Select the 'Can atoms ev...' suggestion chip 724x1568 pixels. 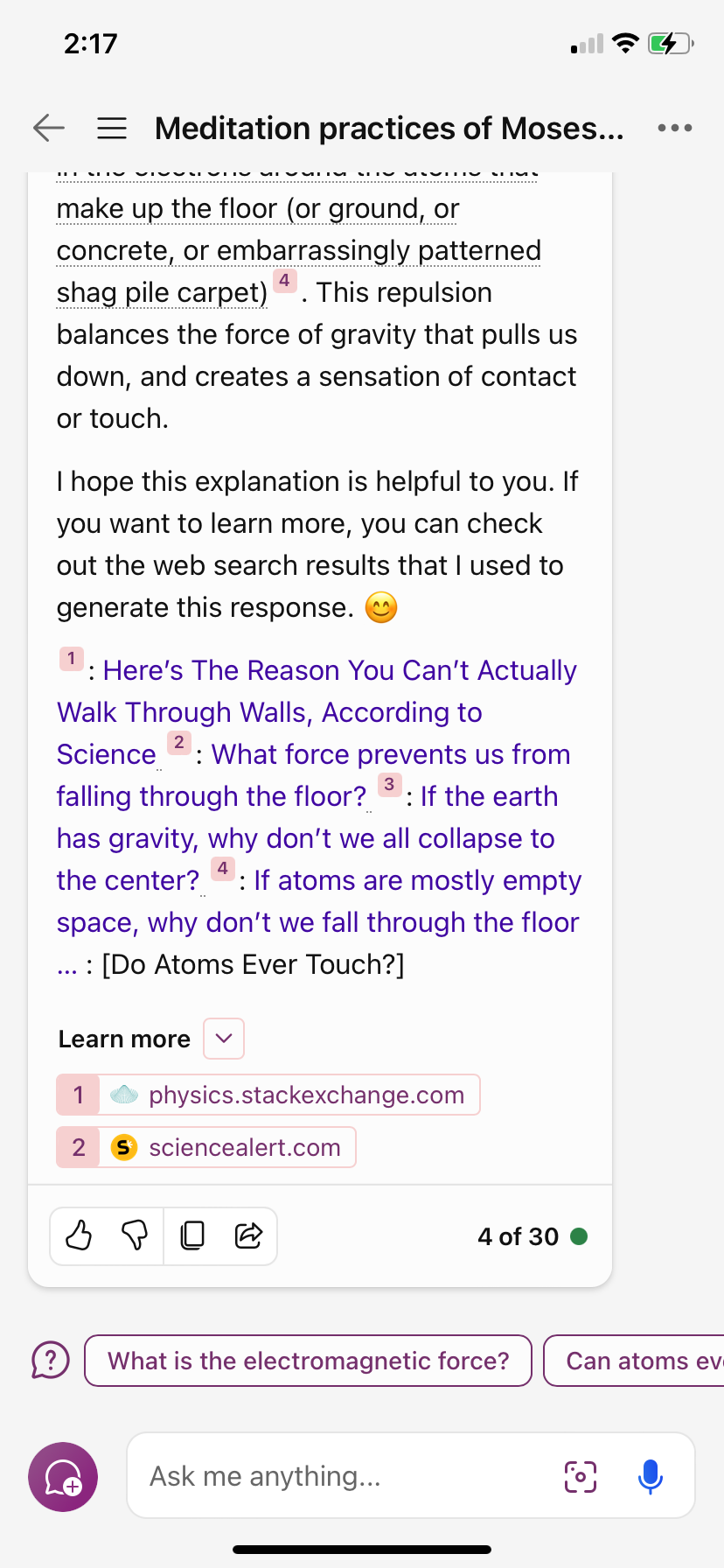click(634, 1361)
